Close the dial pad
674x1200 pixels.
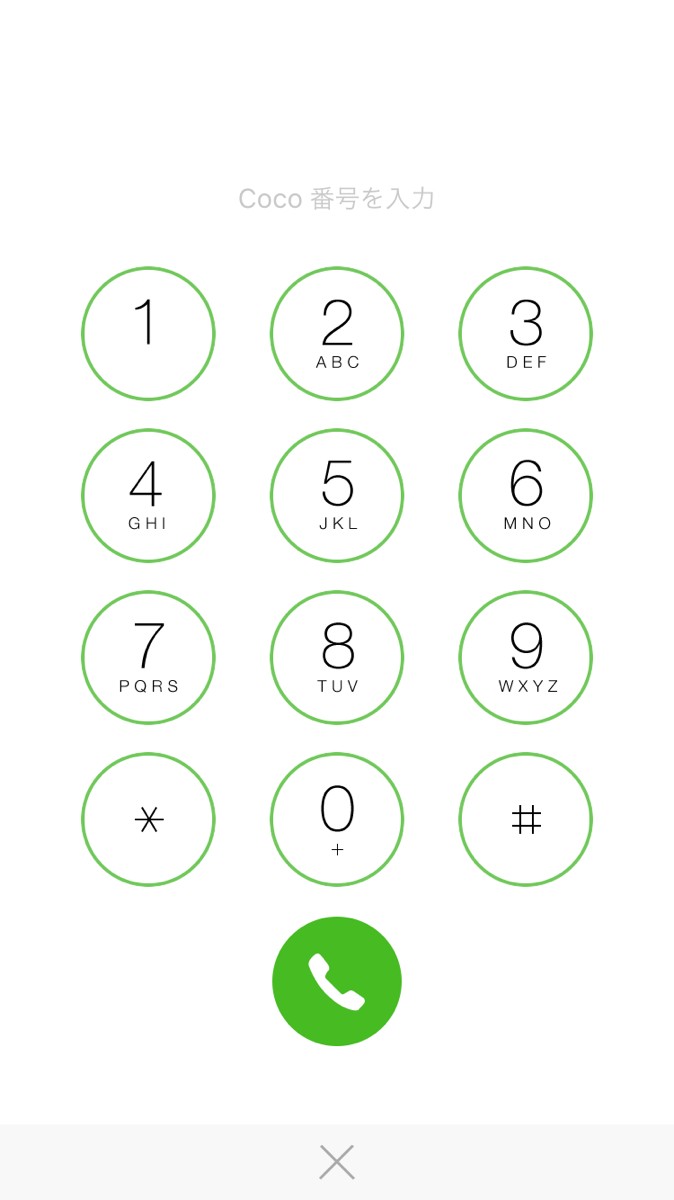coord(337,1162)
